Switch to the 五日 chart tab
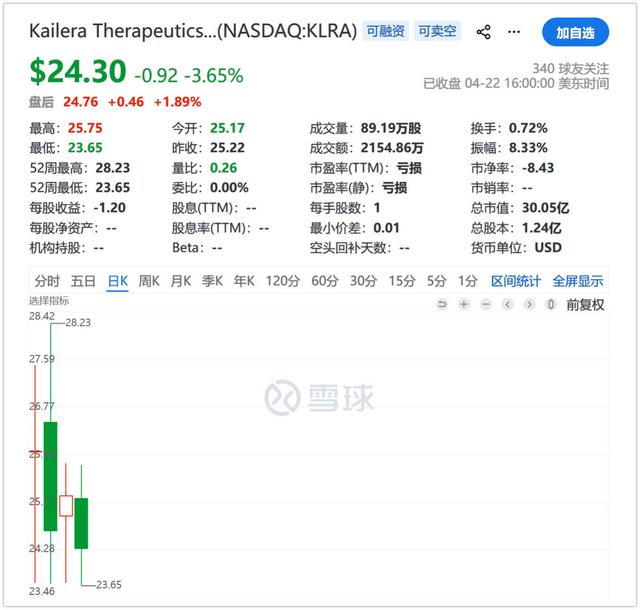This screenshot has width=640, height=610. point(83,281)
